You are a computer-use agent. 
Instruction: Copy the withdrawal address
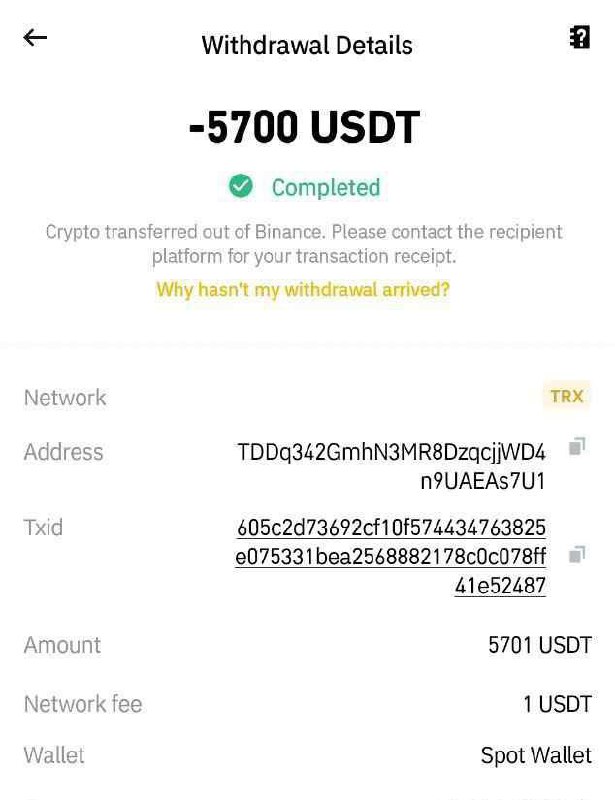coord(576,447)
